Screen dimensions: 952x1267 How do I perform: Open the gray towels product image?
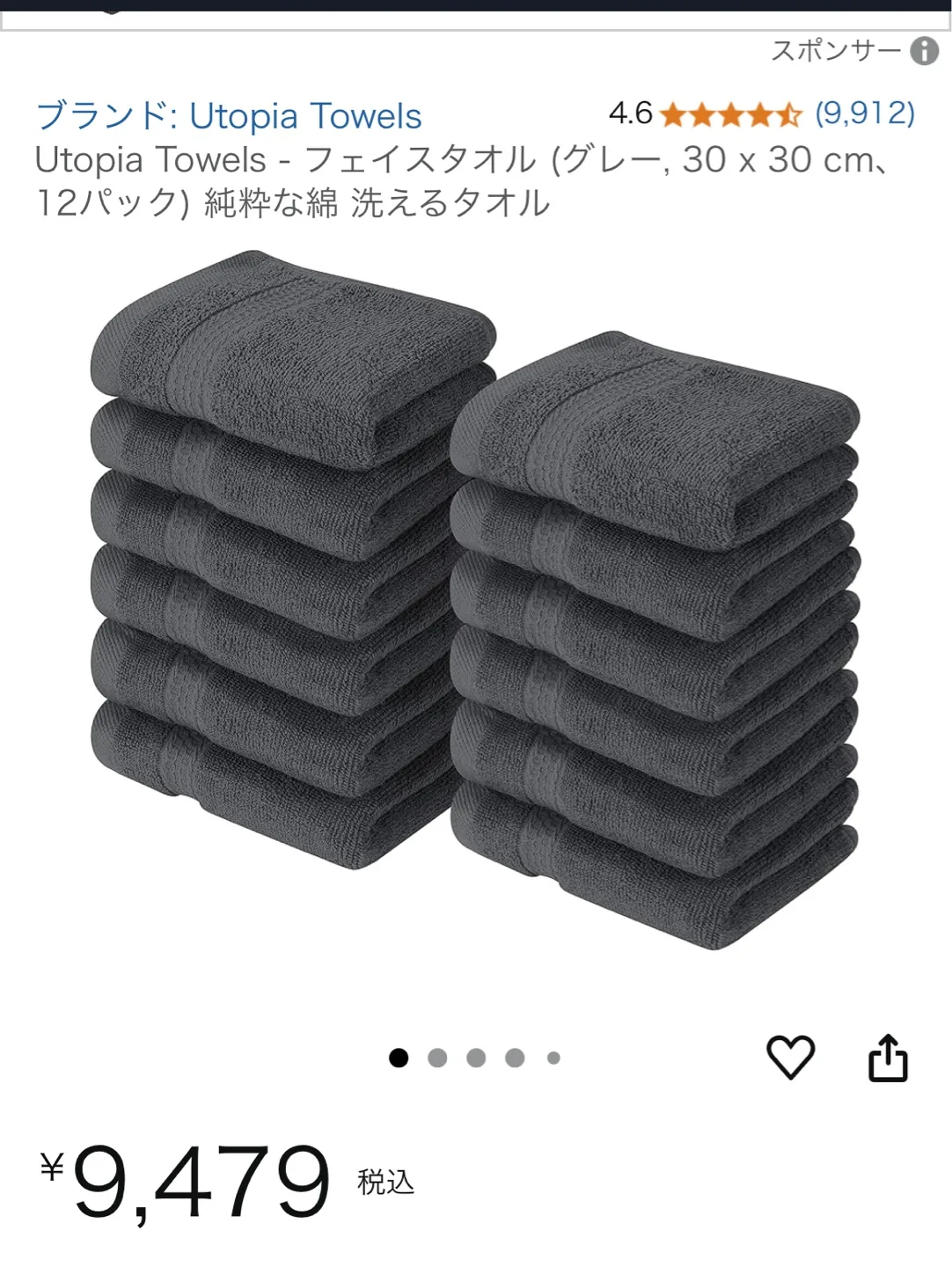pyautogui.click(x=475, y=598)
